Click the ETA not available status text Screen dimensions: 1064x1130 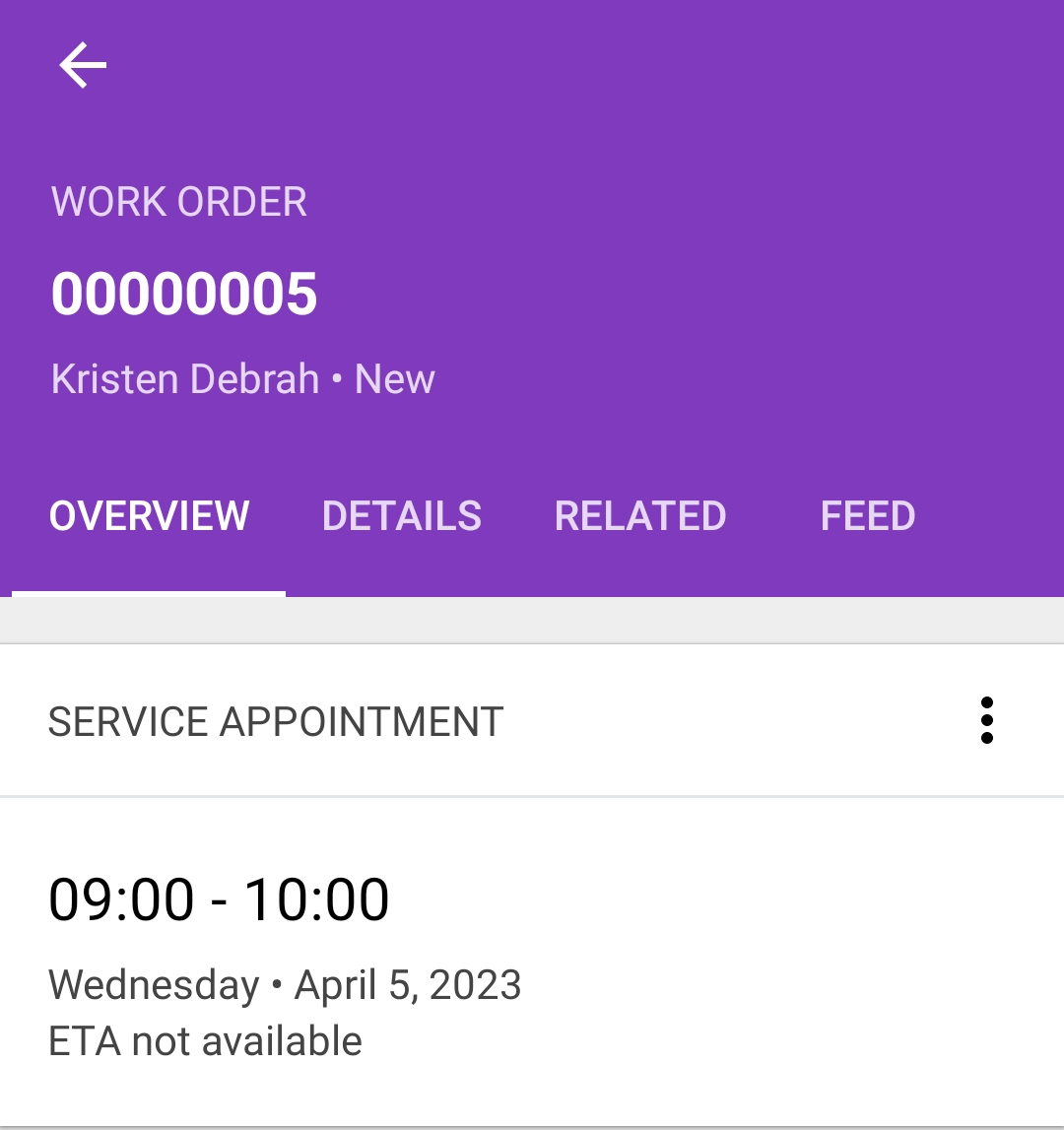tap(207, 1040)
